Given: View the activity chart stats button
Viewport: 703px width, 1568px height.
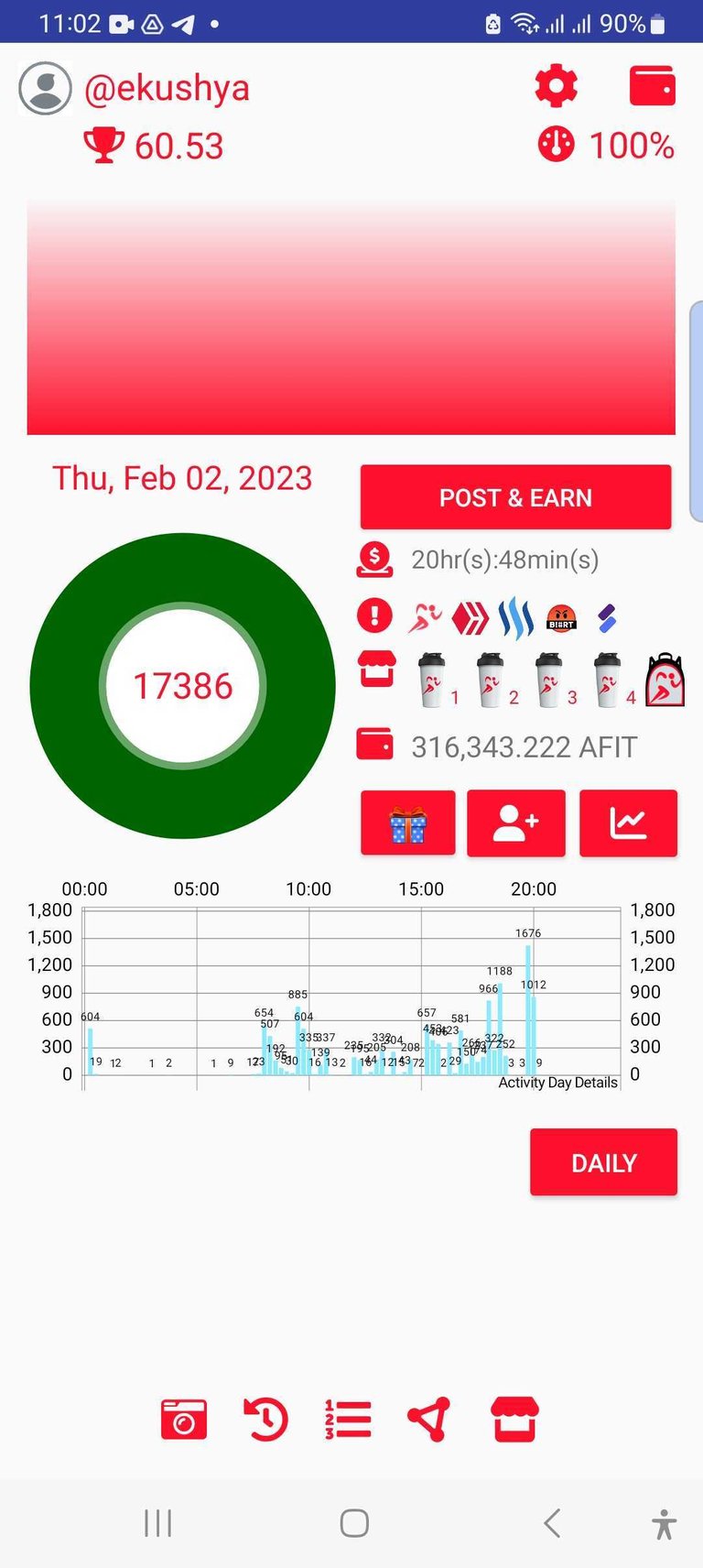Looking at the screenshot, I should pyautogui.click(x=628, y=823).
